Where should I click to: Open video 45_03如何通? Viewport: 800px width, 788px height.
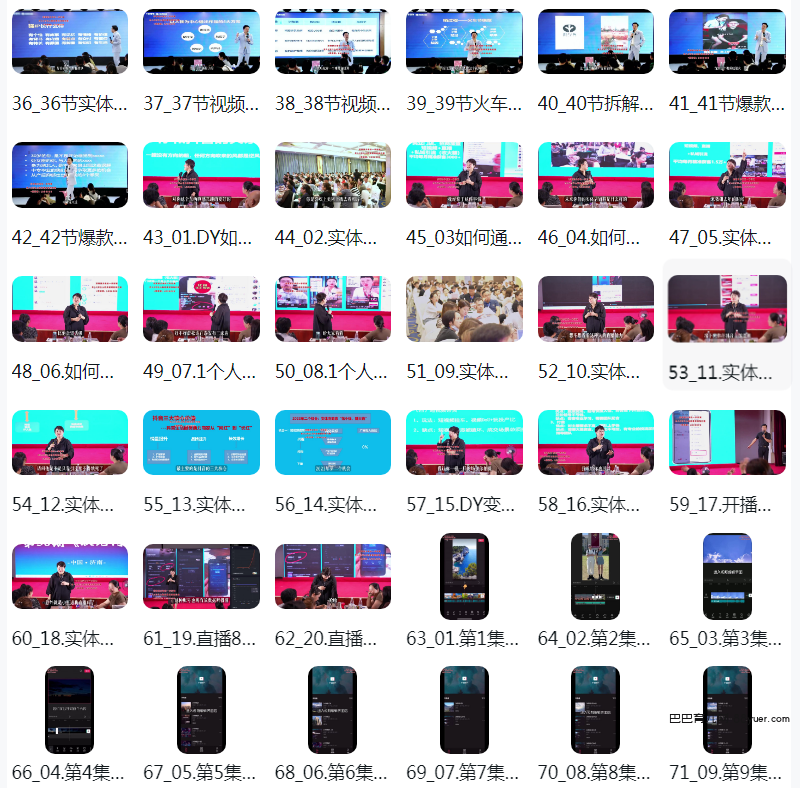(464, 175)
